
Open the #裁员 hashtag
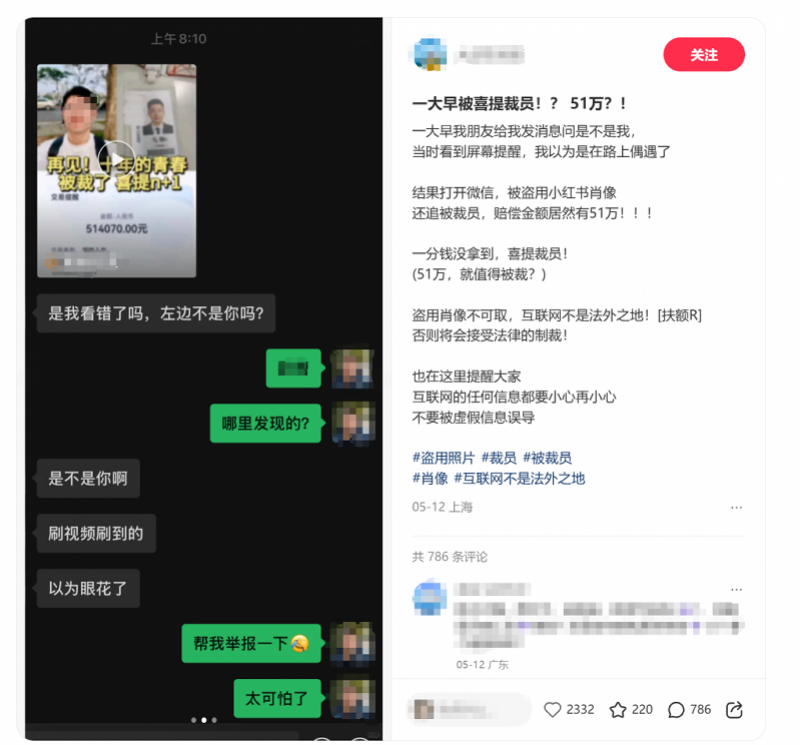499,458
